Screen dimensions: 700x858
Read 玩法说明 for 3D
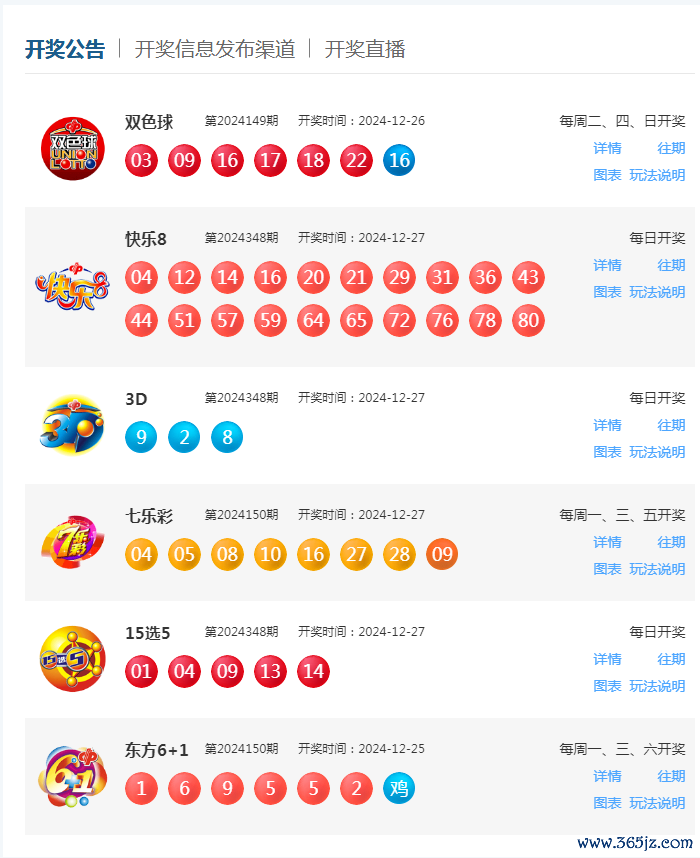pyautogui.click(x=657, y=452)
